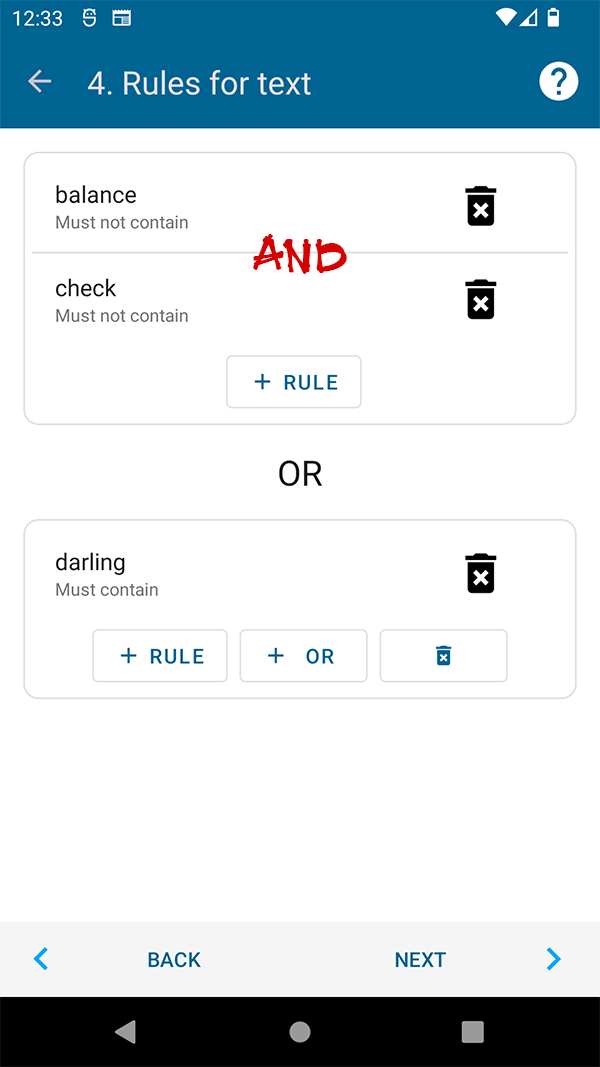Tap the system home button

(x=300, y=1032)
